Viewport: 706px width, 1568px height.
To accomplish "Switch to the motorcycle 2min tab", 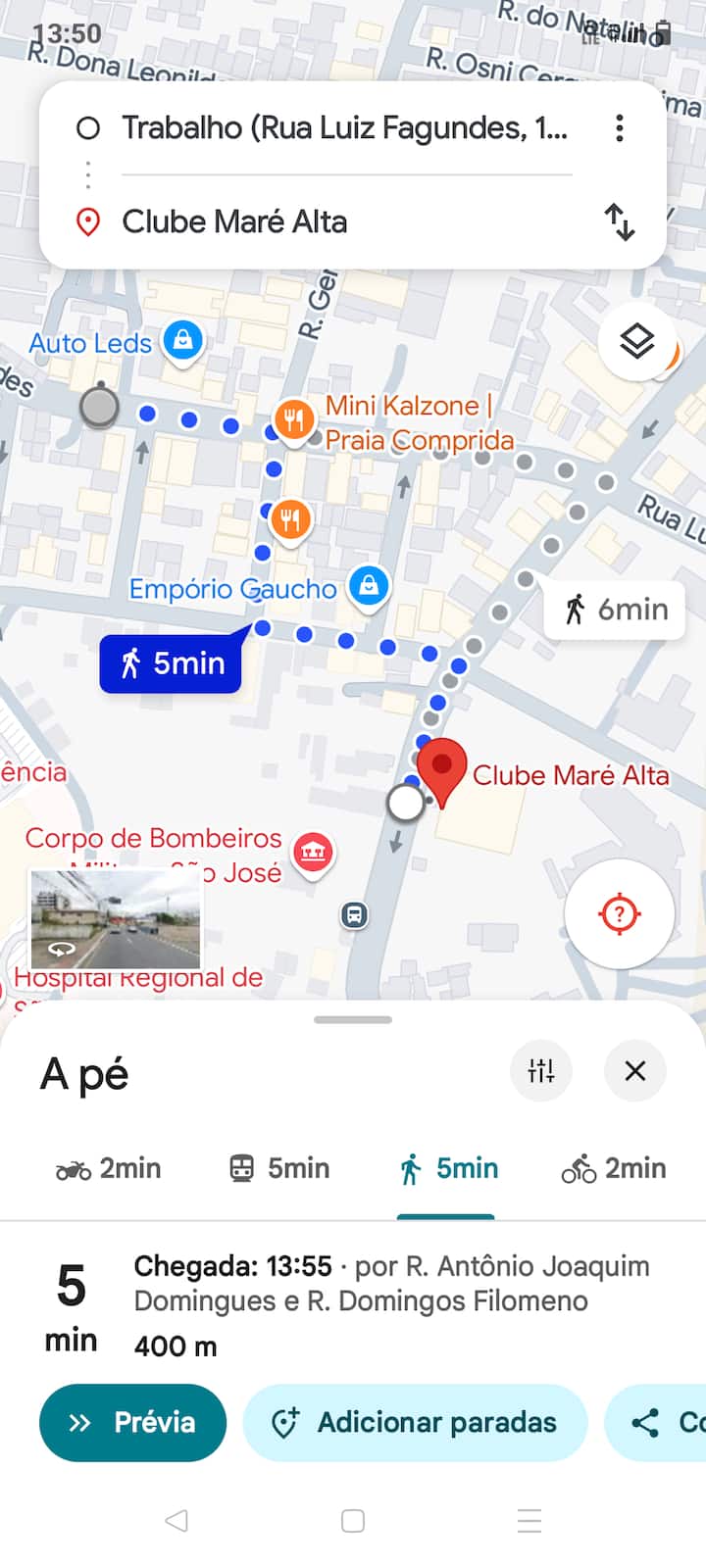I will 109,1169.
